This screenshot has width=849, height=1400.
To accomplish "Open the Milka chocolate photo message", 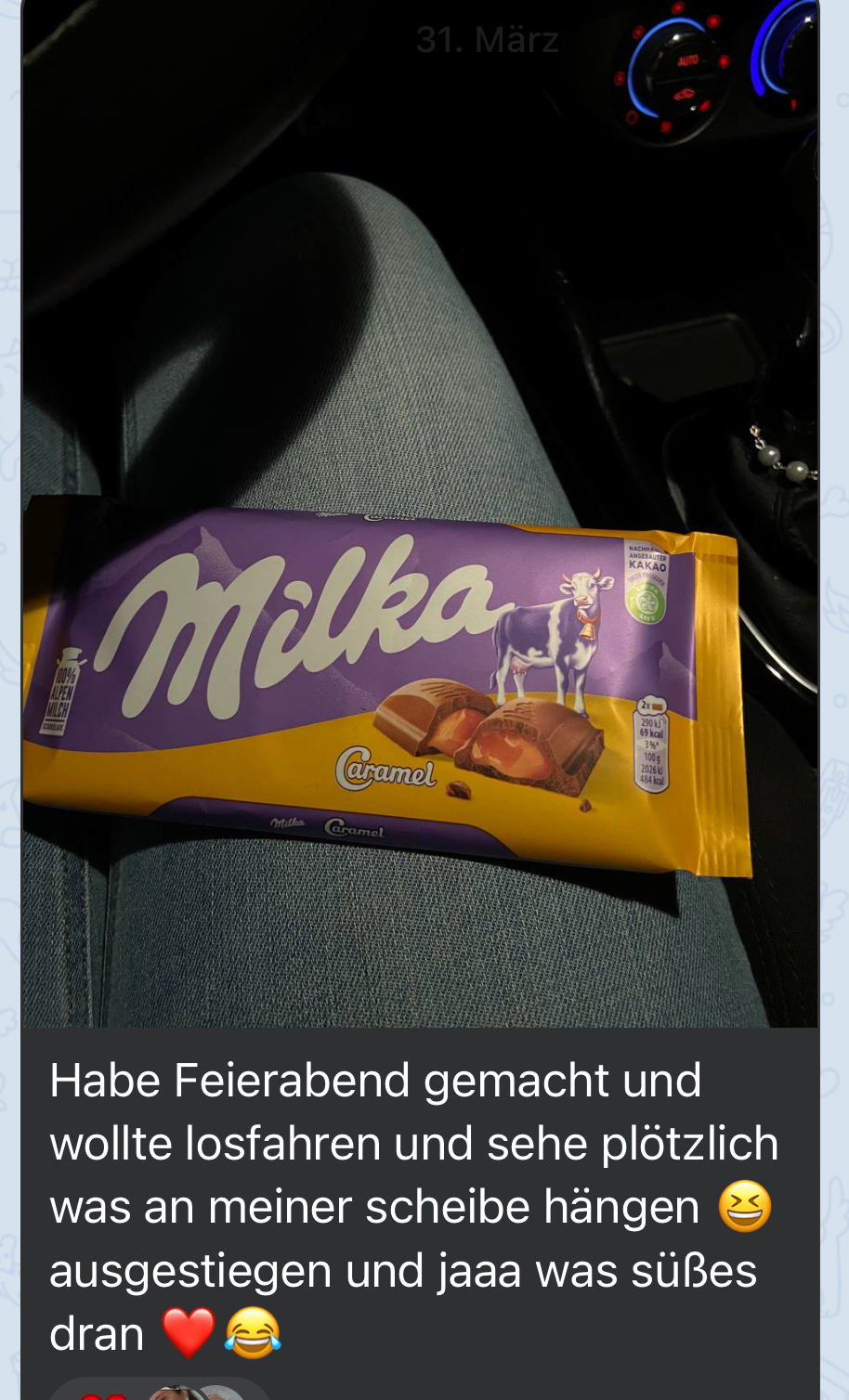I will coord(420,513).
